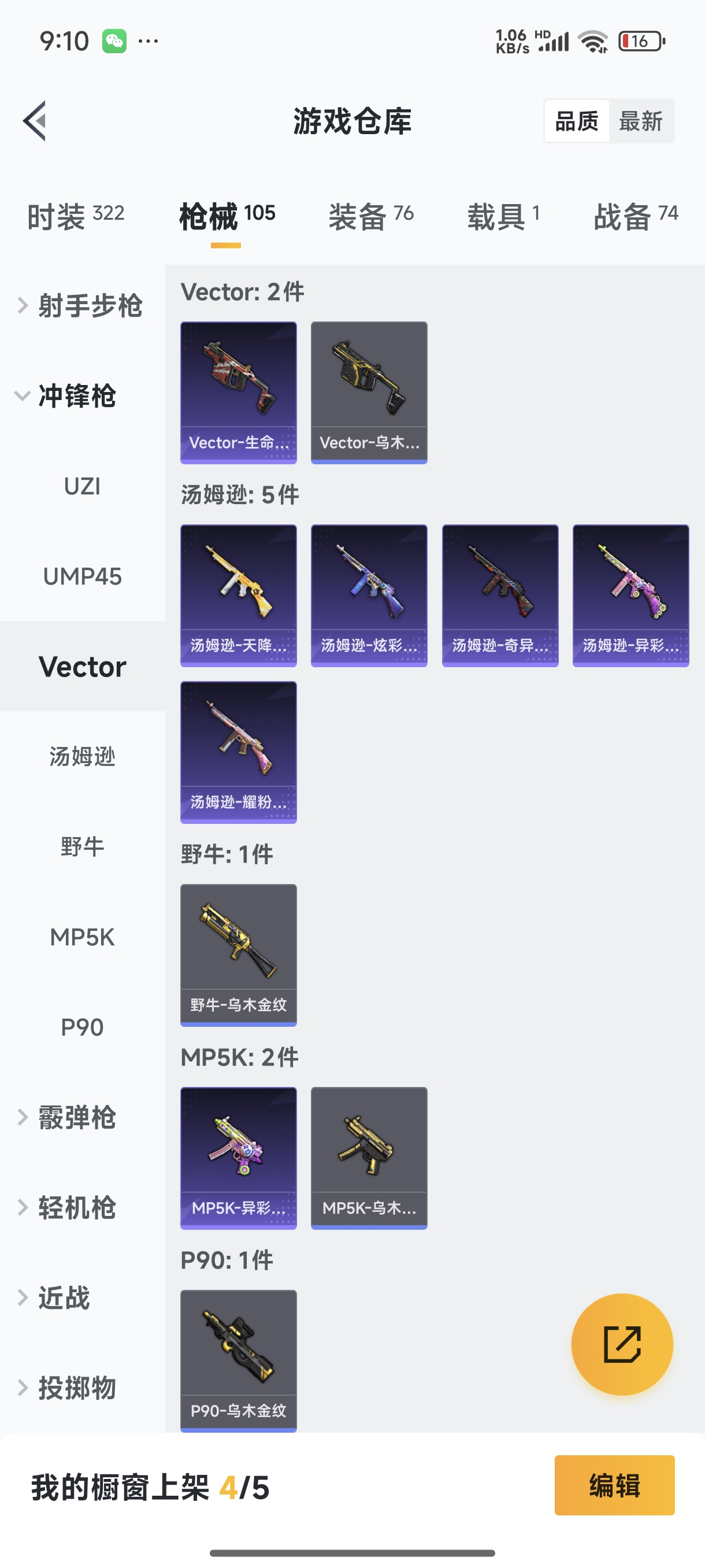Open the 战备 tab
Screen dimensions: 705x1568
pos(635,216)
